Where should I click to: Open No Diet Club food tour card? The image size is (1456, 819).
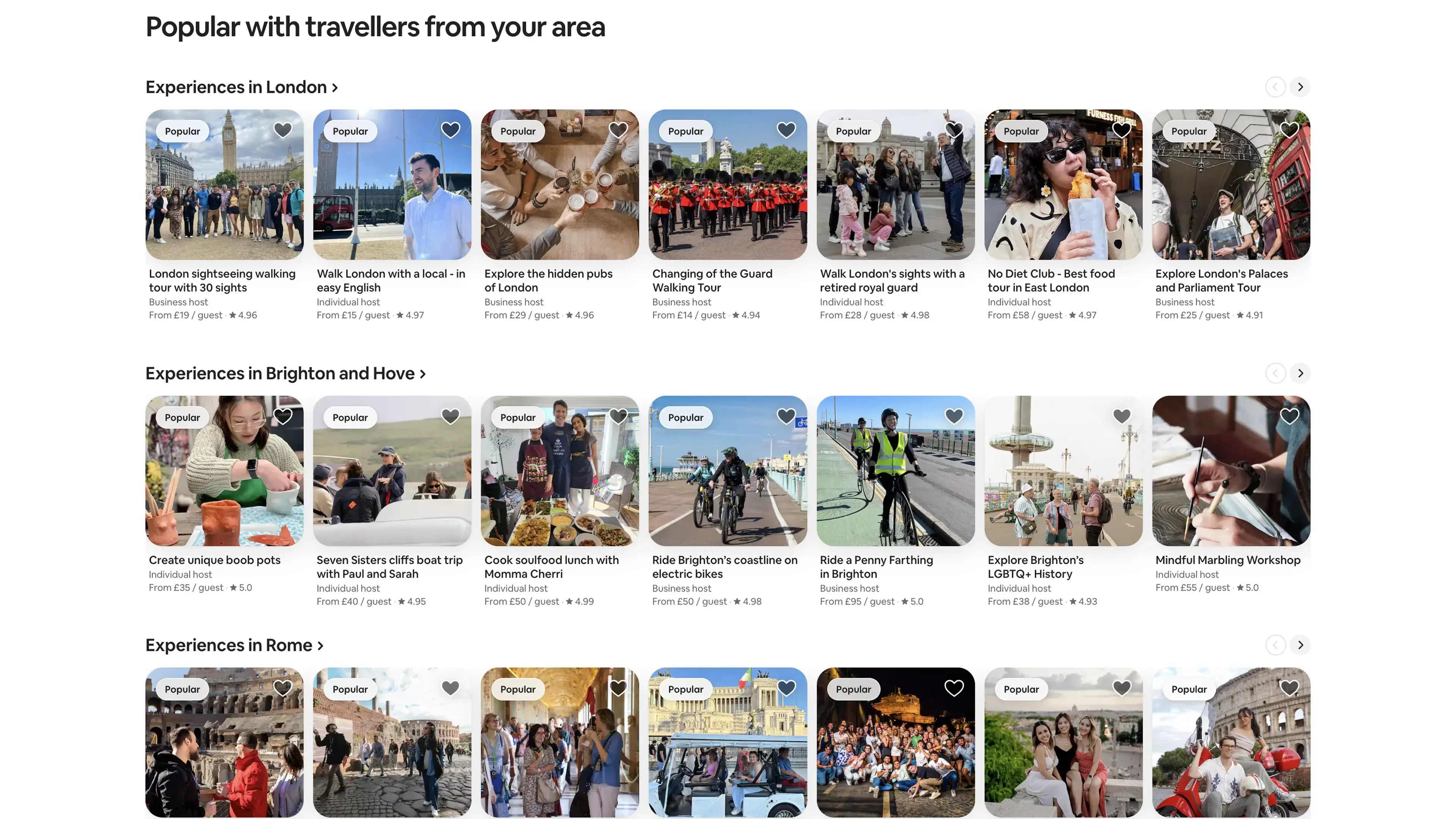[x=1063, y=185]
